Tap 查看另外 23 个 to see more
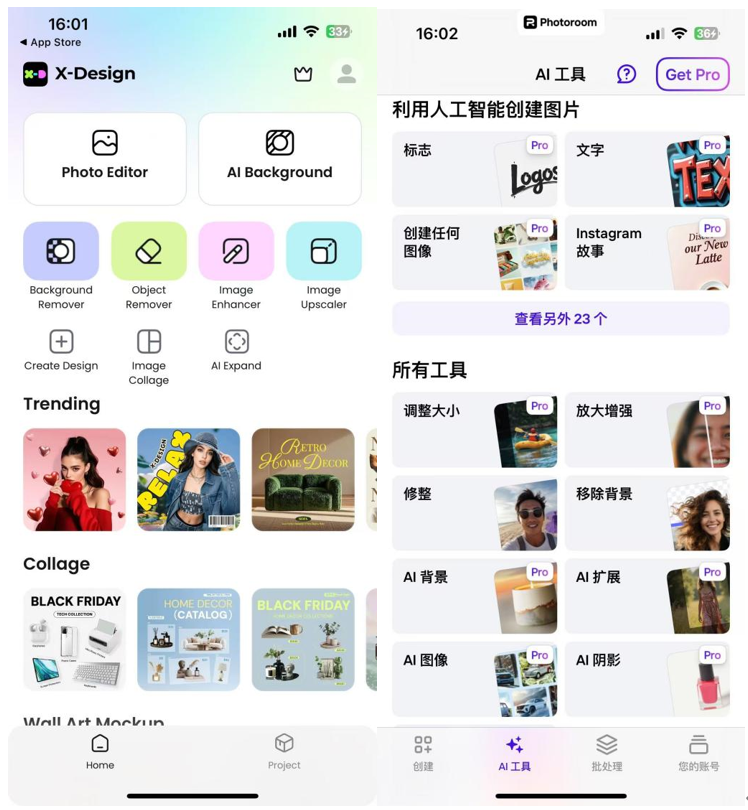 tap(560, 319)
